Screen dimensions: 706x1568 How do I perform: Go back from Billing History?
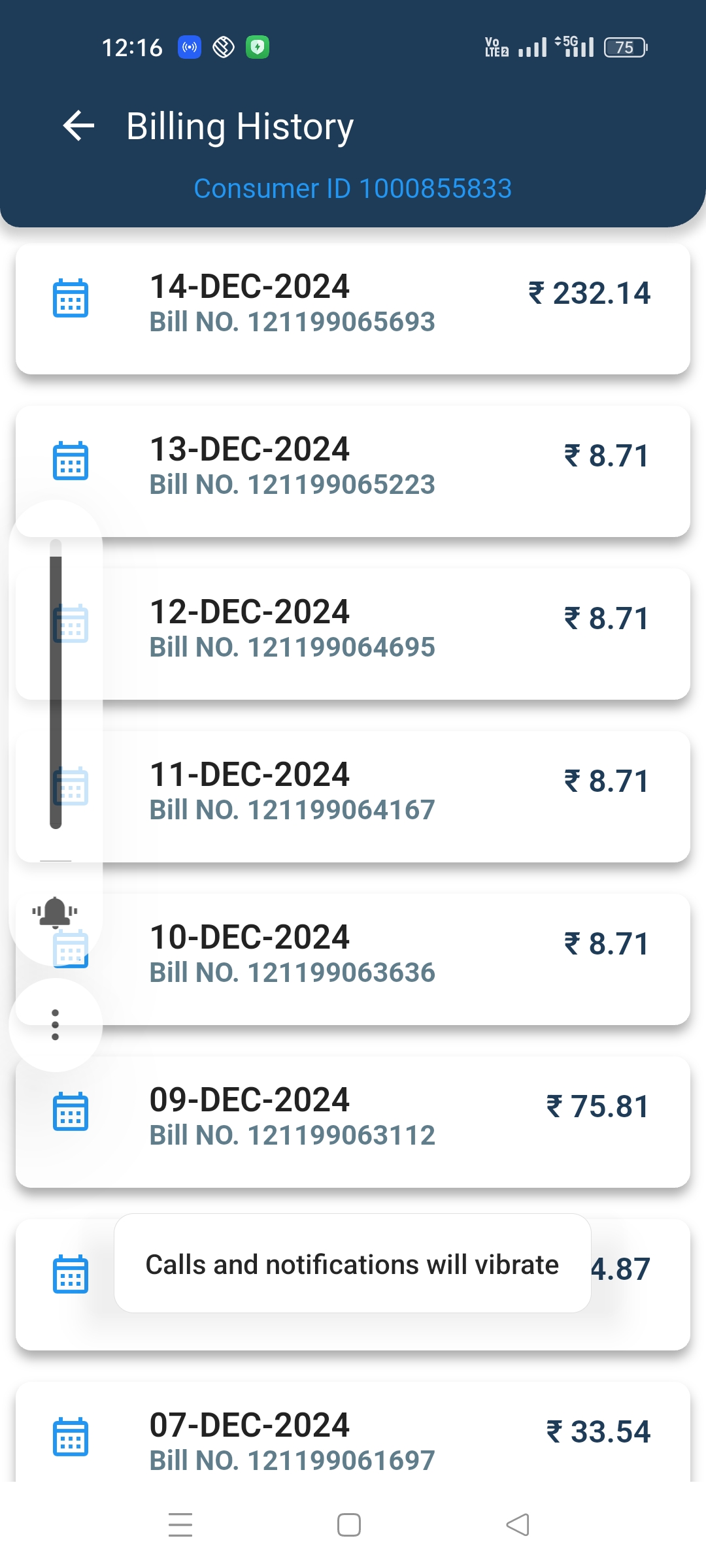point(79,125)
